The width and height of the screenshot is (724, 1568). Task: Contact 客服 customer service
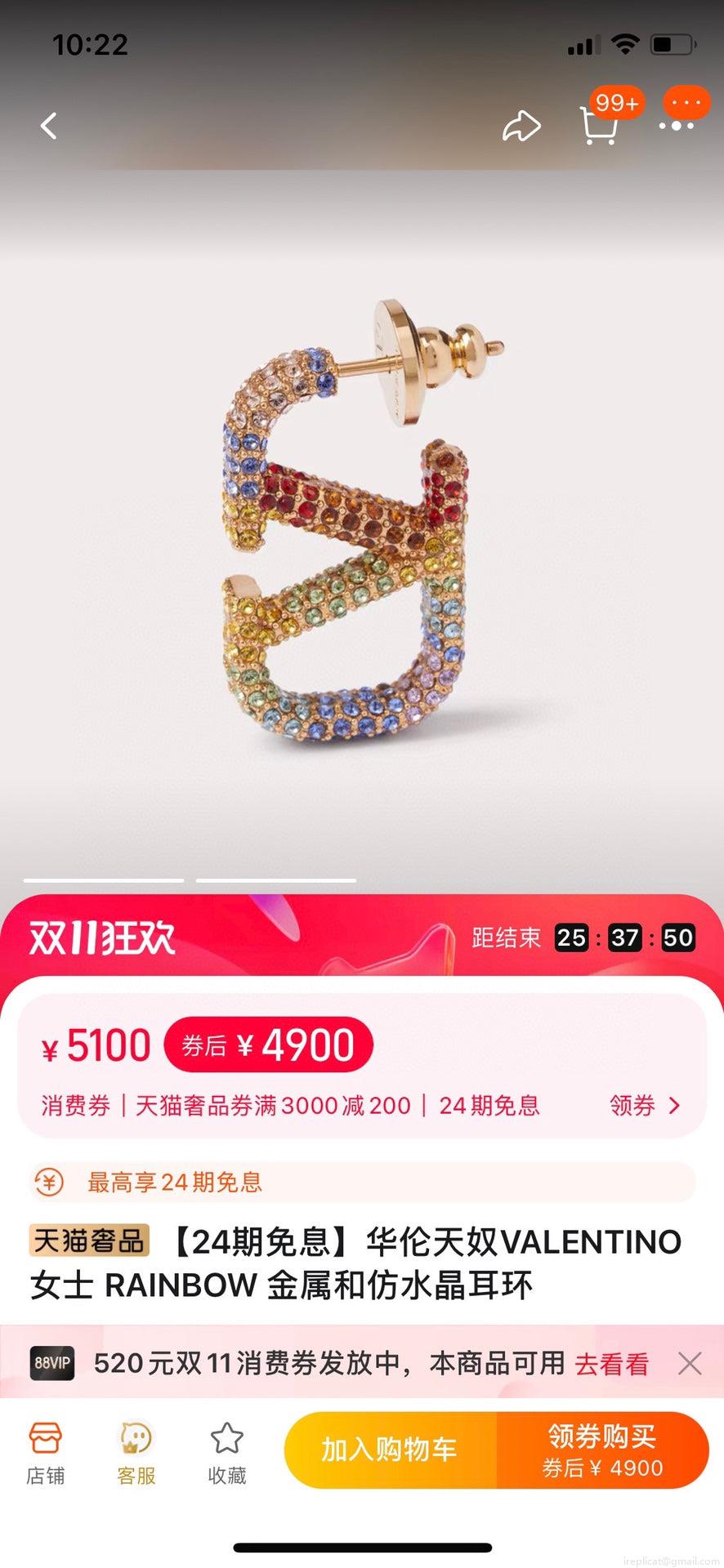tap(136, 1453)
